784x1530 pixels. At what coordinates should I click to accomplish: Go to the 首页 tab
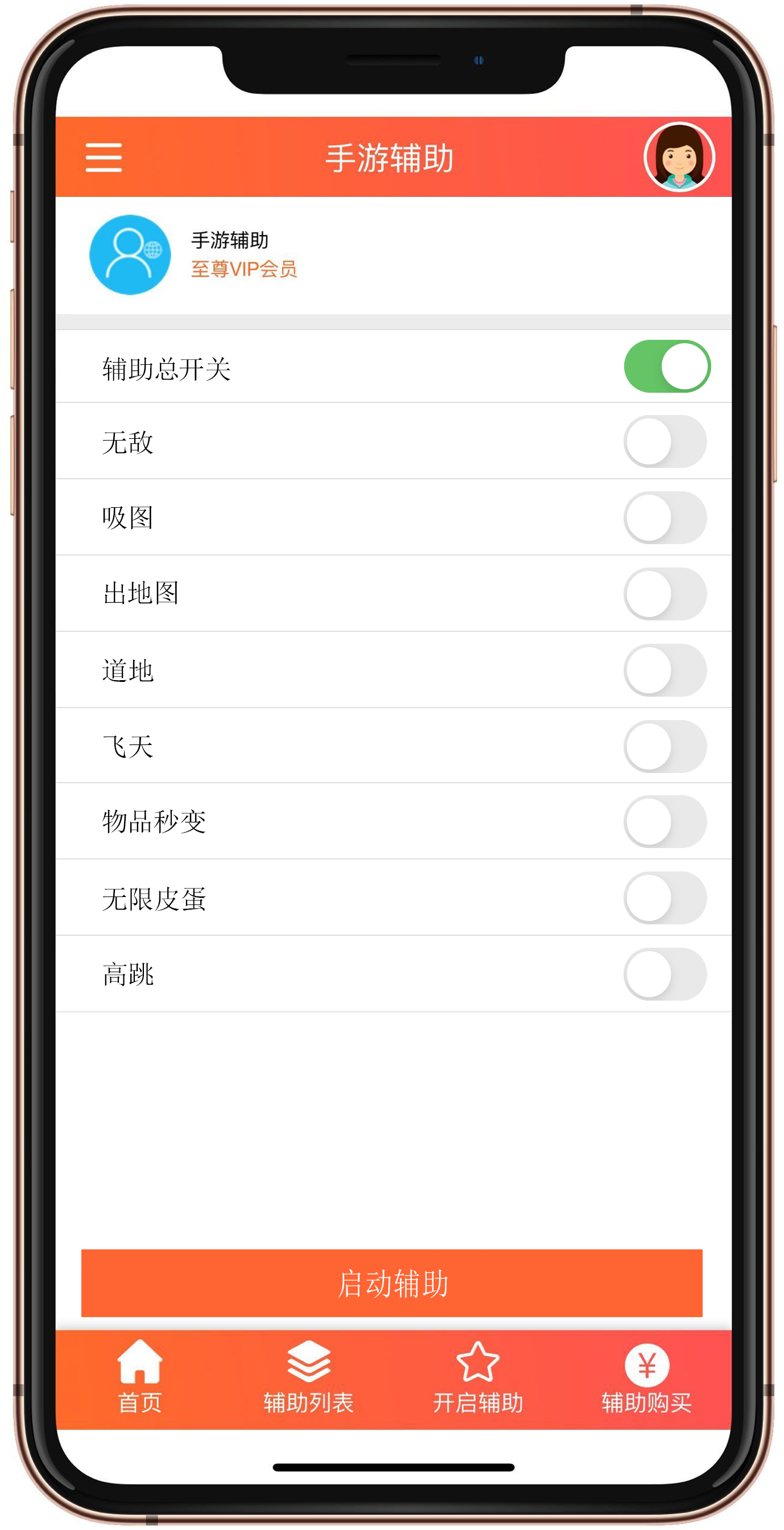point(140,1377)
